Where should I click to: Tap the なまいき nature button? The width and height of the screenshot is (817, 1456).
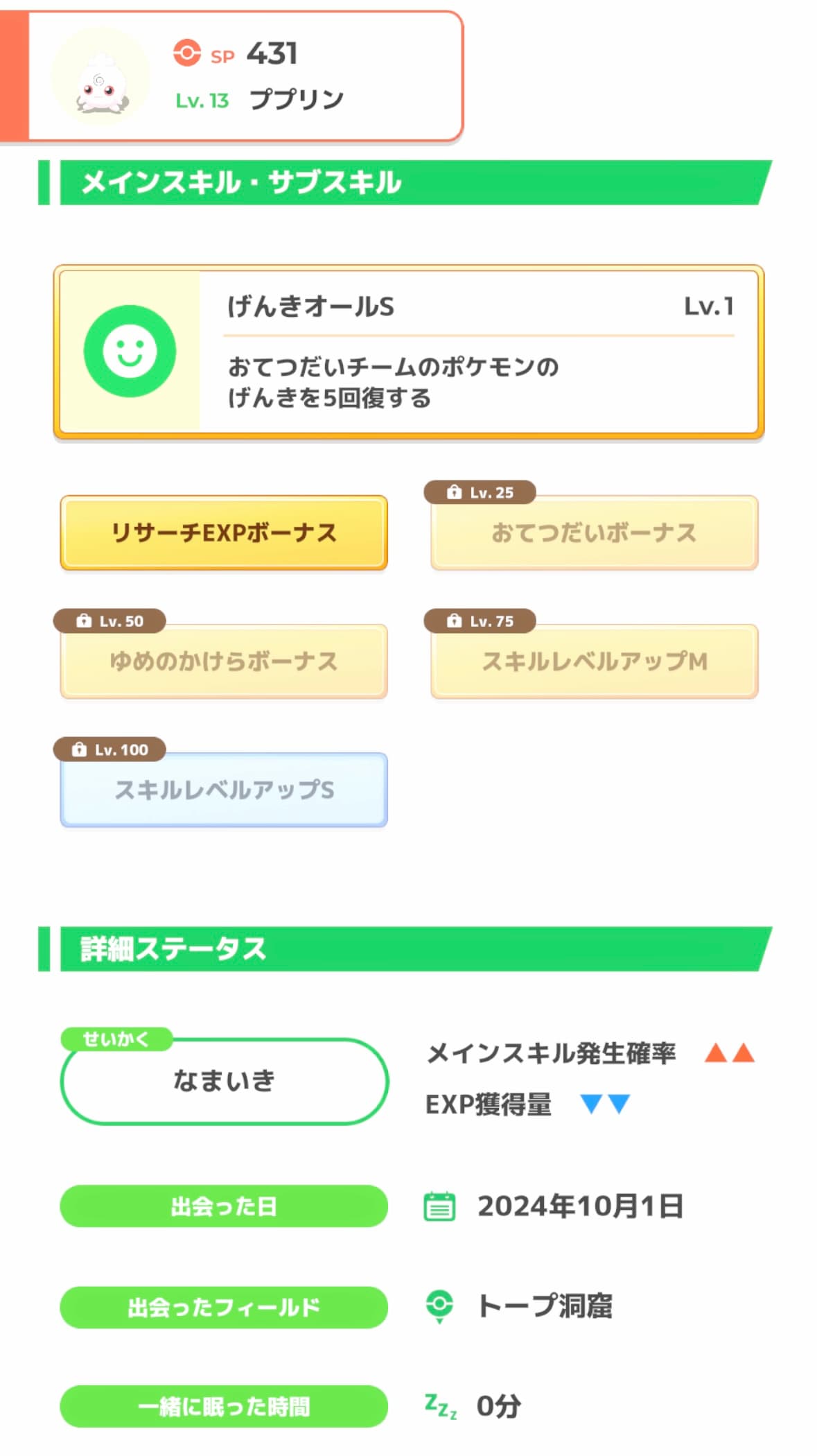click(x=225, y=1081)
